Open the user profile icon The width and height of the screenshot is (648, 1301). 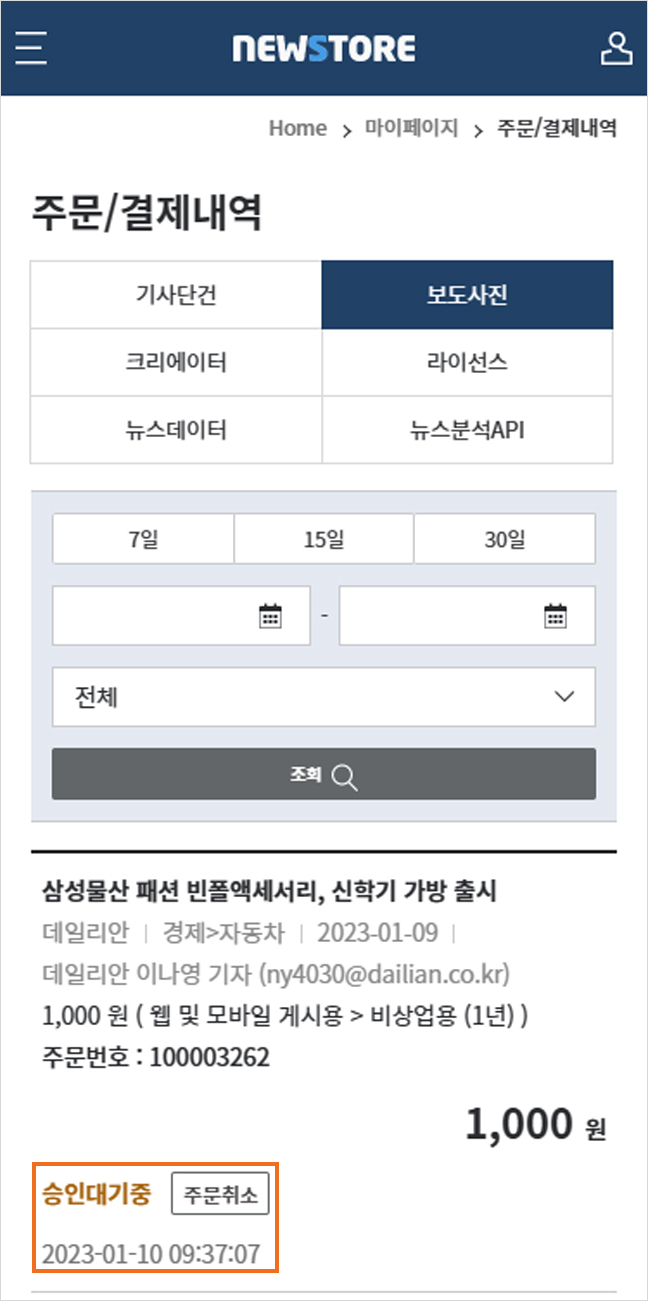[616, 48]
